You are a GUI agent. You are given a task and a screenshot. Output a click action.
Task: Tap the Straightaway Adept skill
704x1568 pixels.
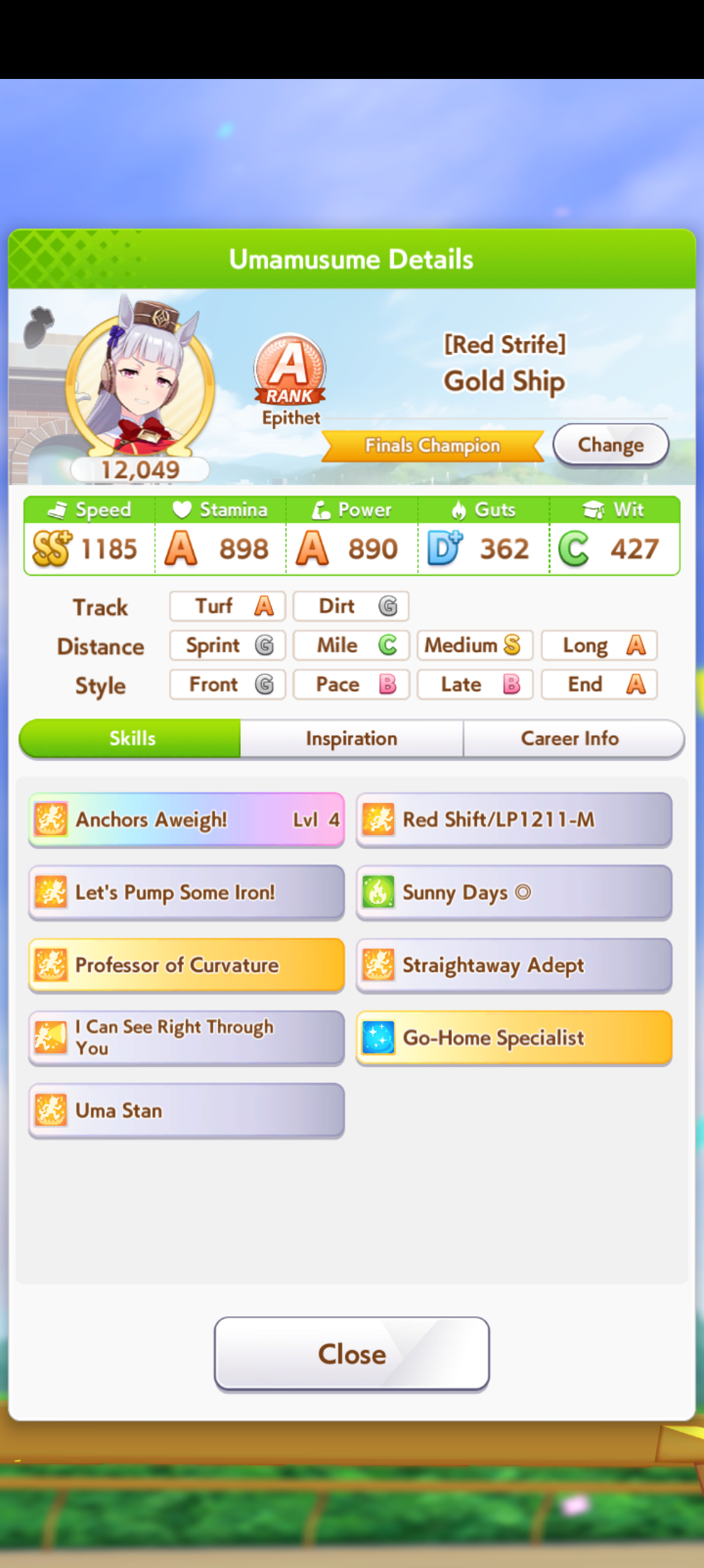coord(514,965)
